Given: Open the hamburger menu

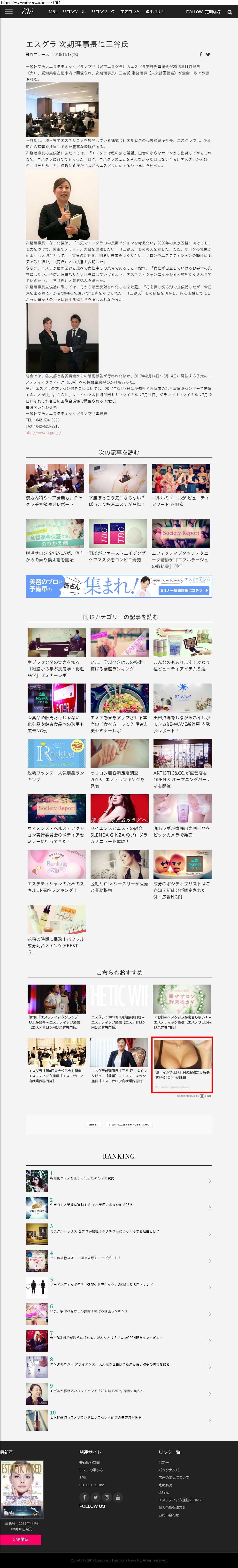Looking at the screenshot, I should click(x=8, y=12).
